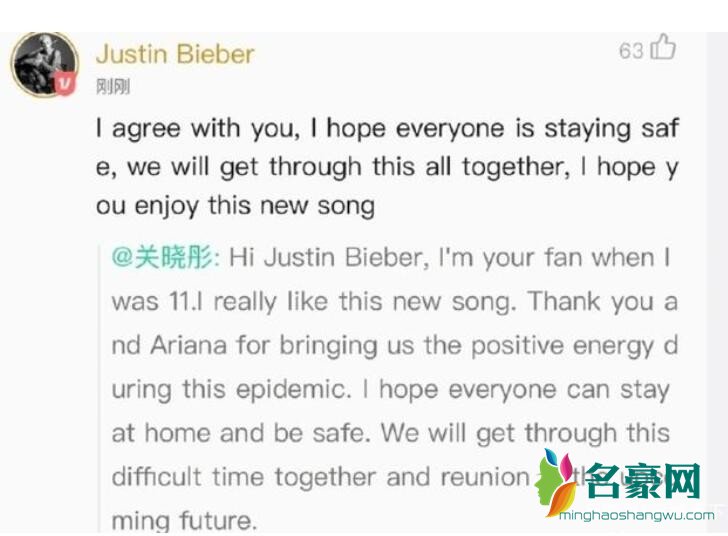Open Justin Bieber's profile avatar
728x536 pixels.
[42, 64]
